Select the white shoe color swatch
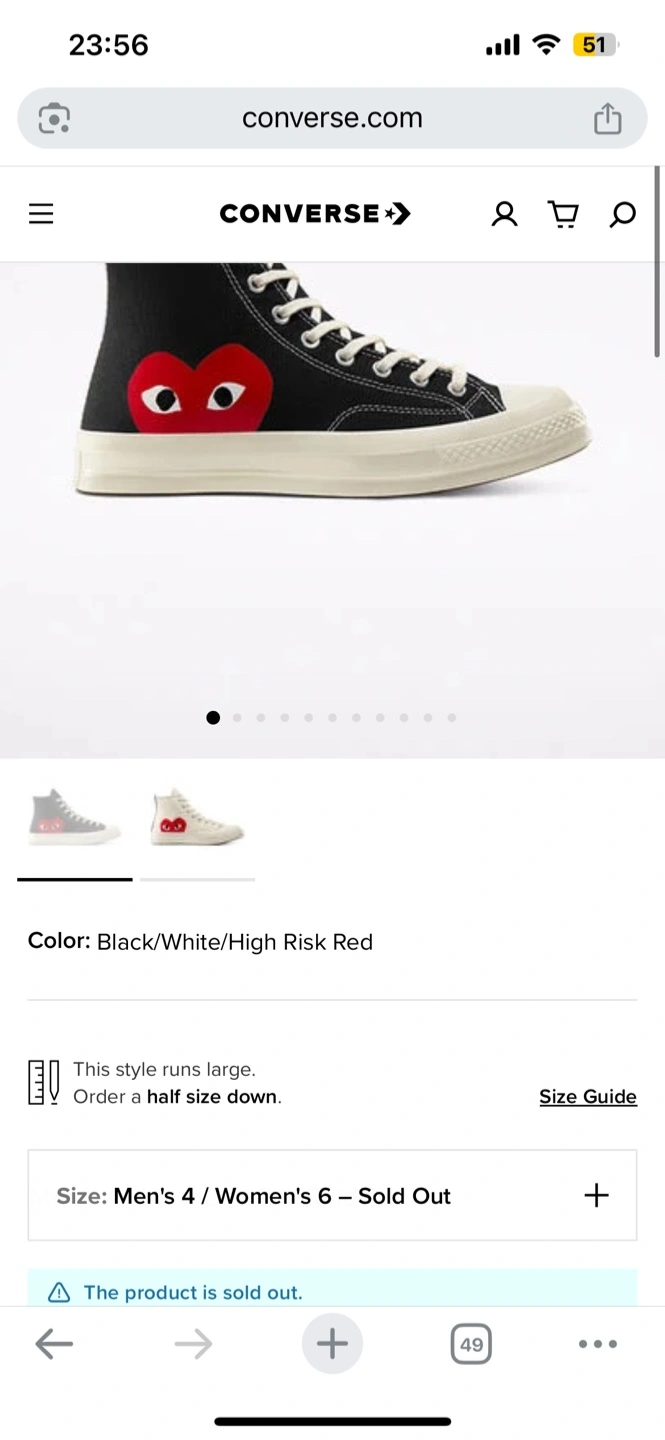 [x=197, y=818]
